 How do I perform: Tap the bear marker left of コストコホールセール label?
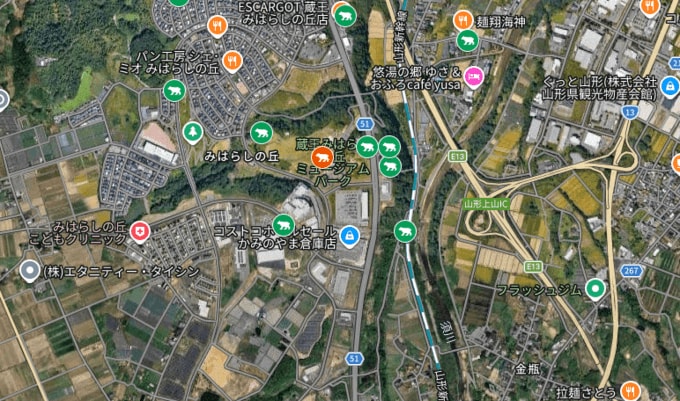point(285,224)
